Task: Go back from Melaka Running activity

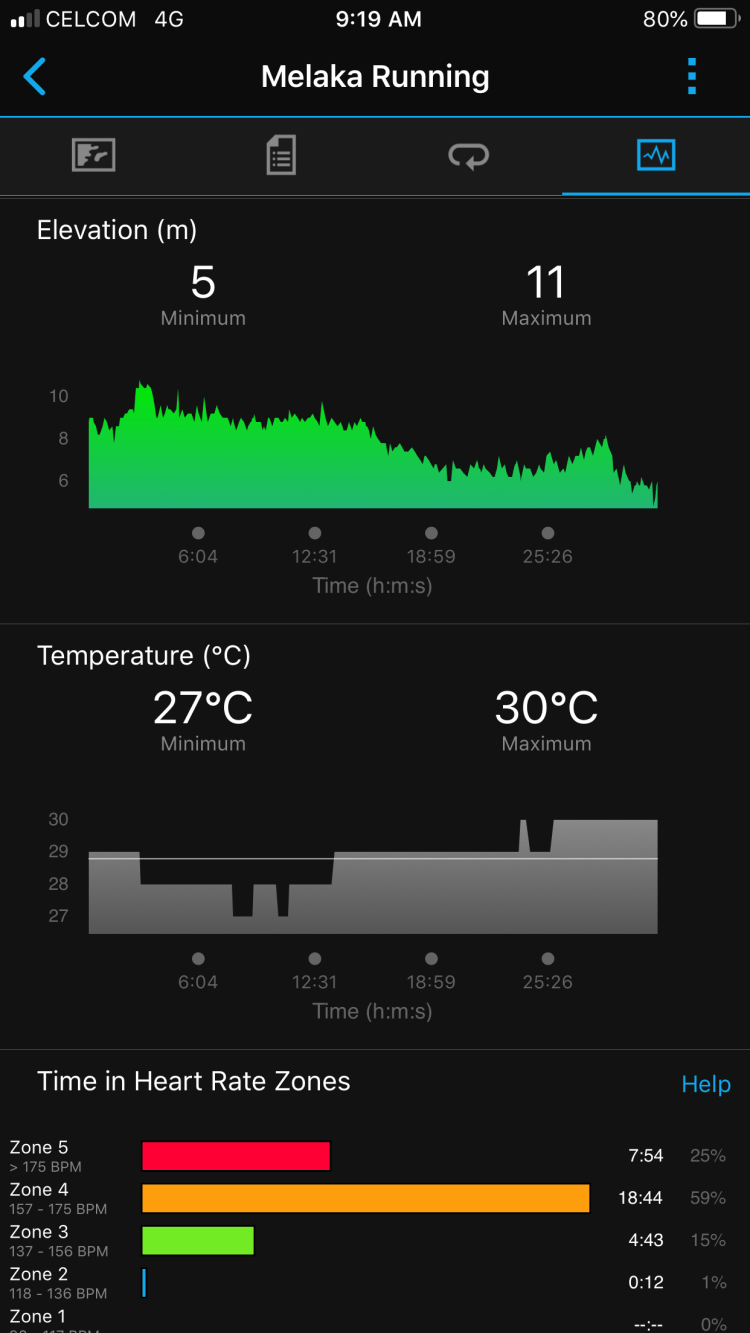Action: [35, 77]
